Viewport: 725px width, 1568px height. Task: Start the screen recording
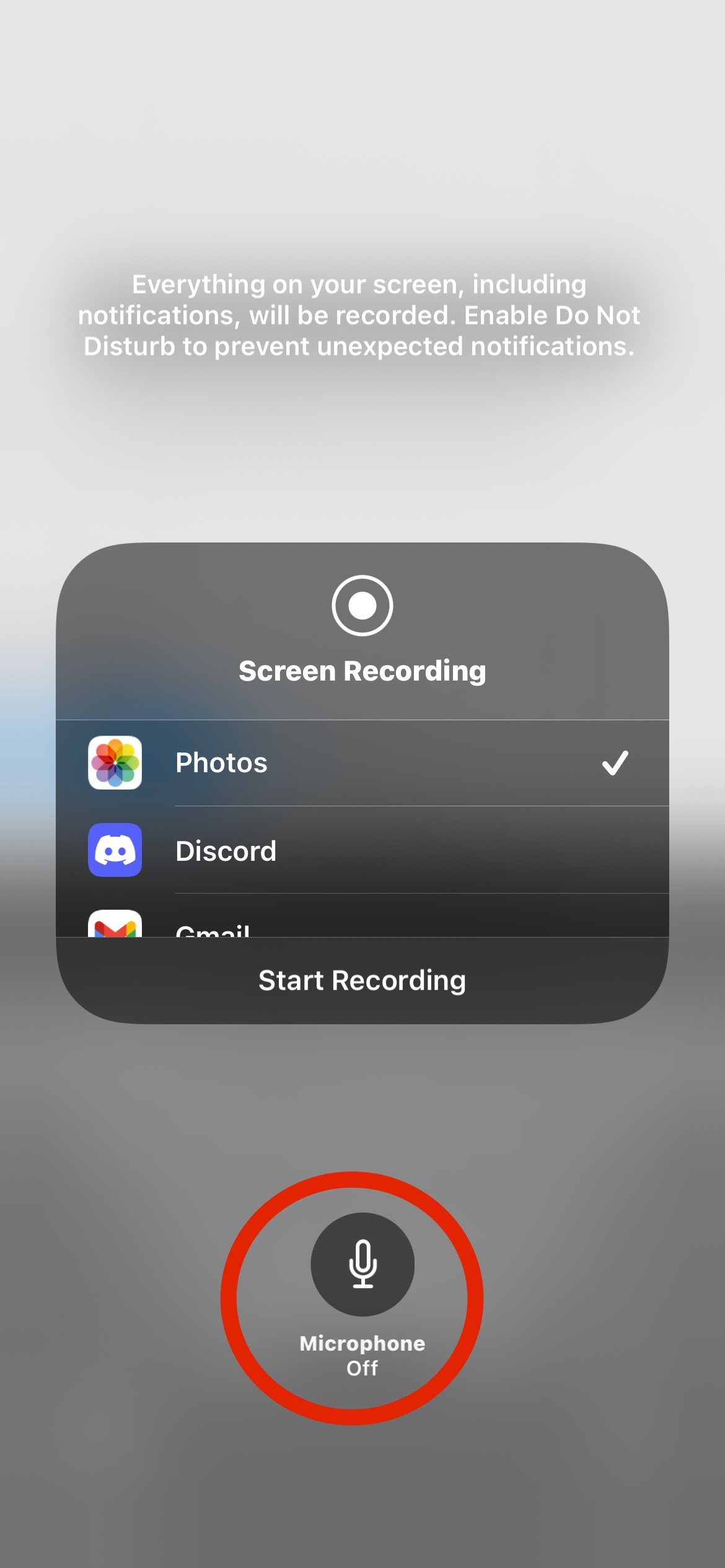click(x=362, y=981)
